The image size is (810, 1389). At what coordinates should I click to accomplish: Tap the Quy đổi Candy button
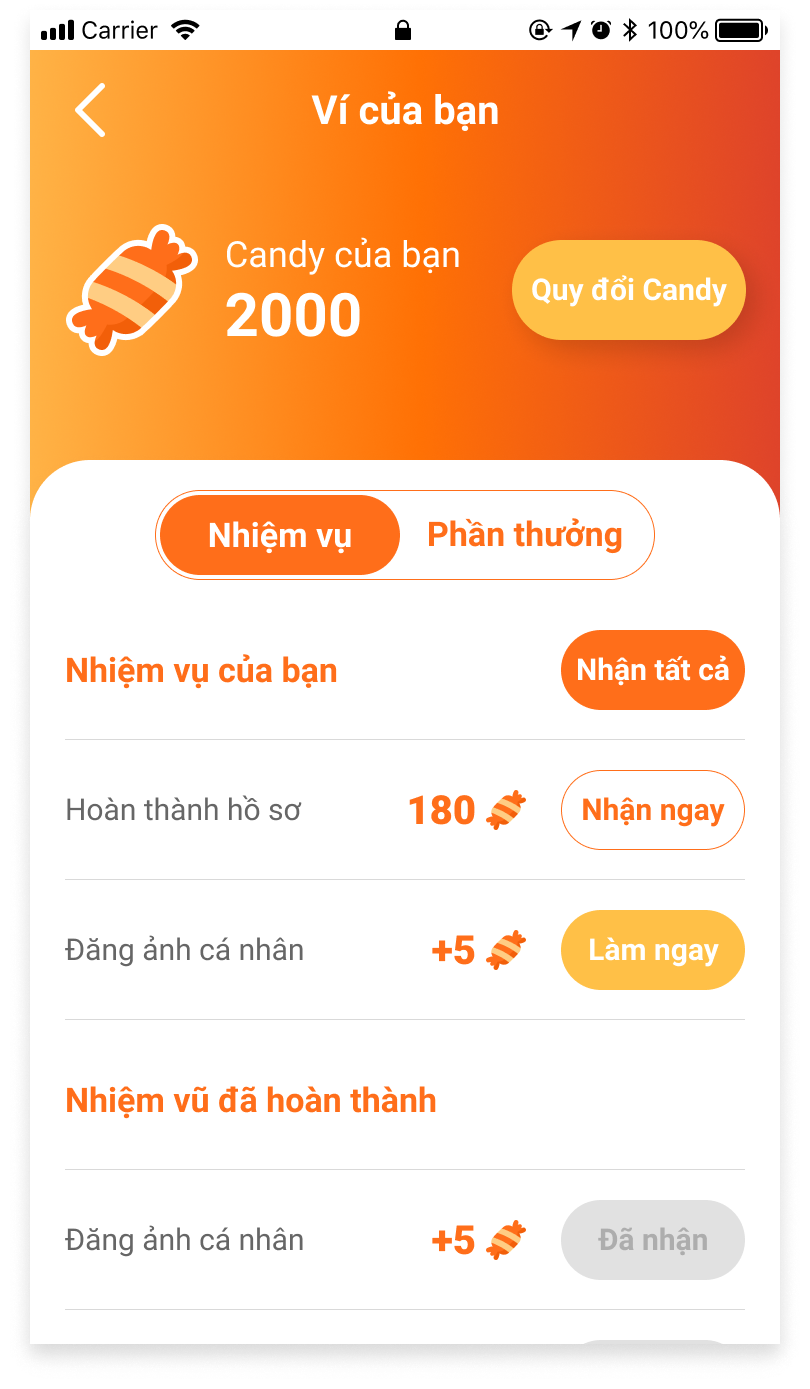tap(628, 290)
